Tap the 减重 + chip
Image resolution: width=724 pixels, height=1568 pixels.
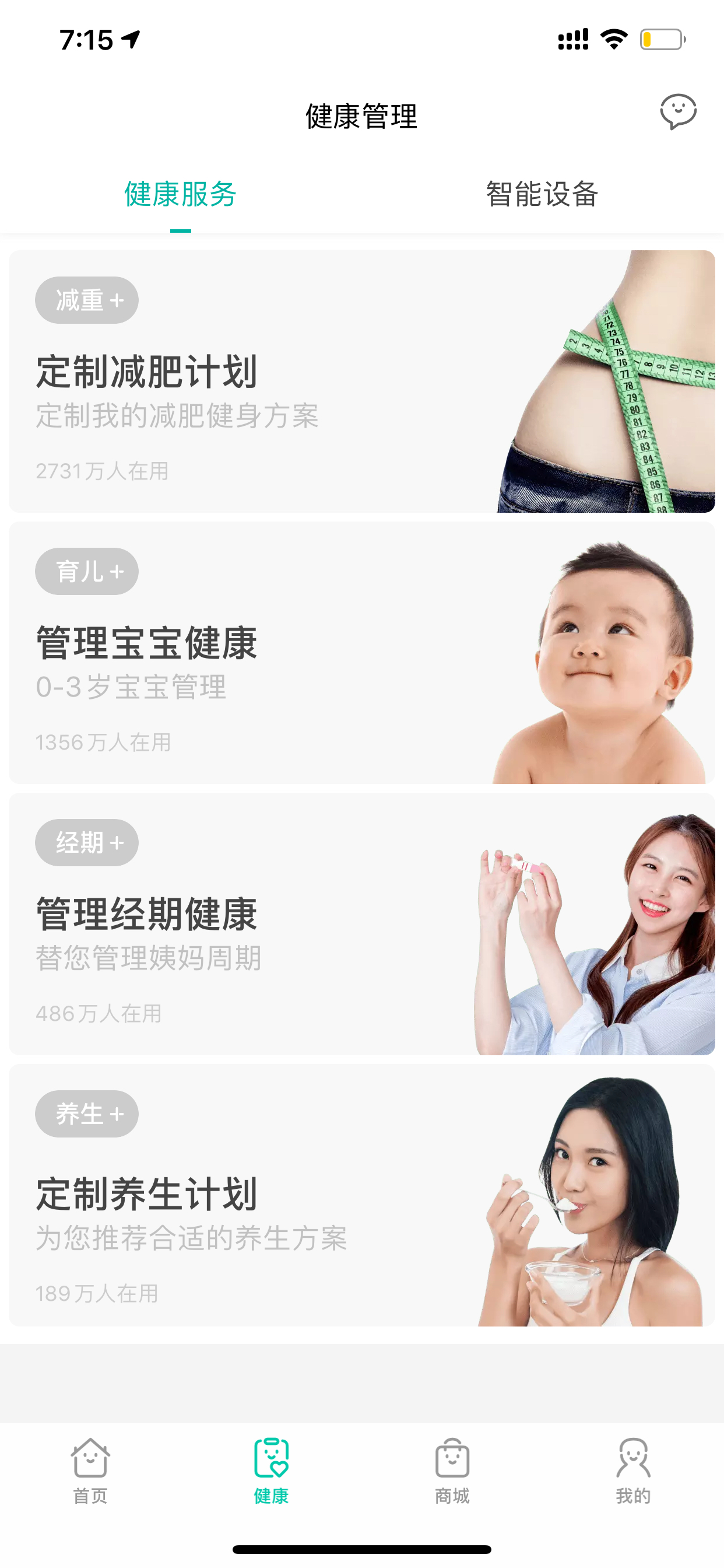pos(87,300)
